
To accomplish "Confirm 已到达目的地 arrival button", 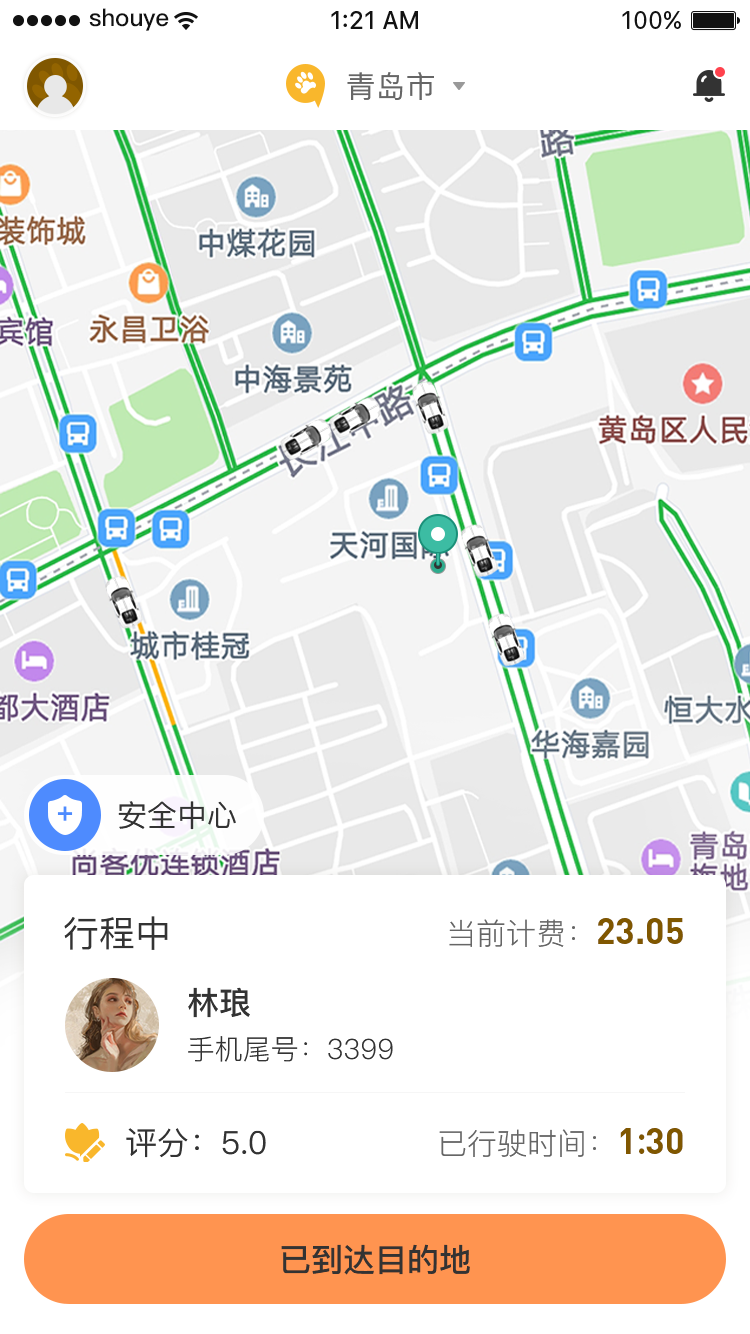I will pyautogui.click(x=375, y=1259).
